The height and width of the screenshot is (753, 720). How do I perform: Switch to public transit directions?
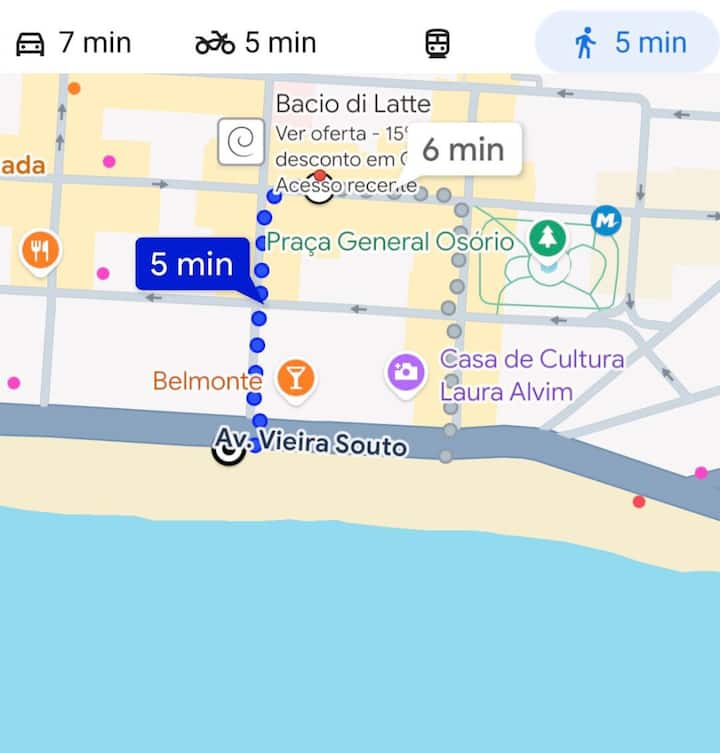point(437,43)
